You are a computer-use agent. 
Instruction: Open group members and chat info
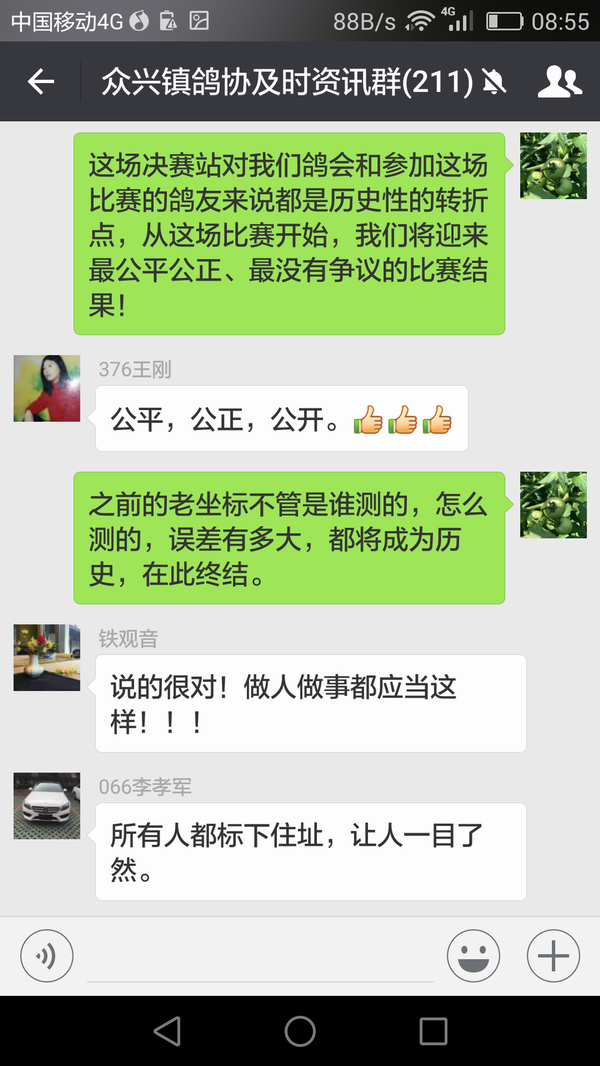tap(559, 82)
